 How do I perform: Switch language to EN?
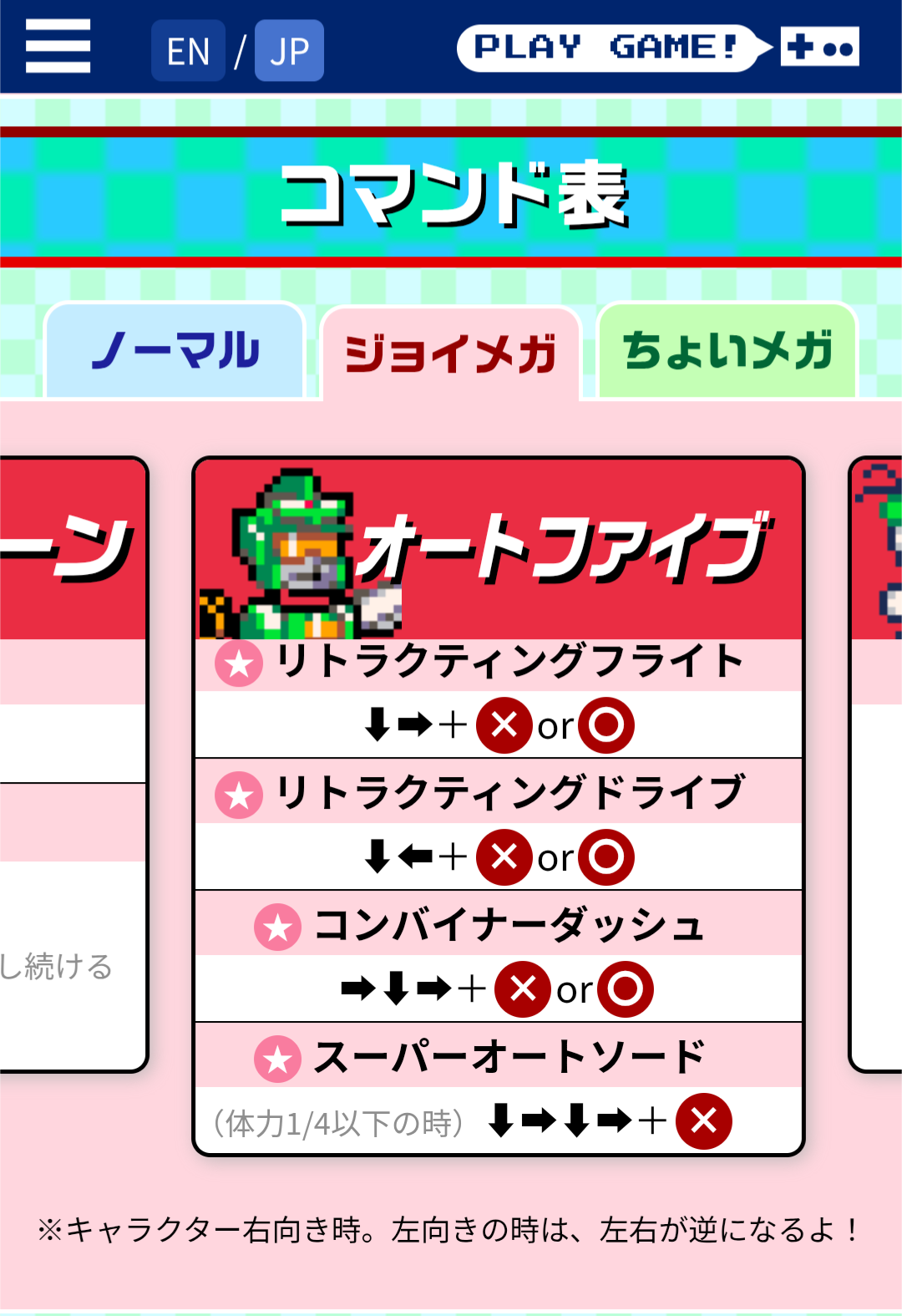coord(188,51)
